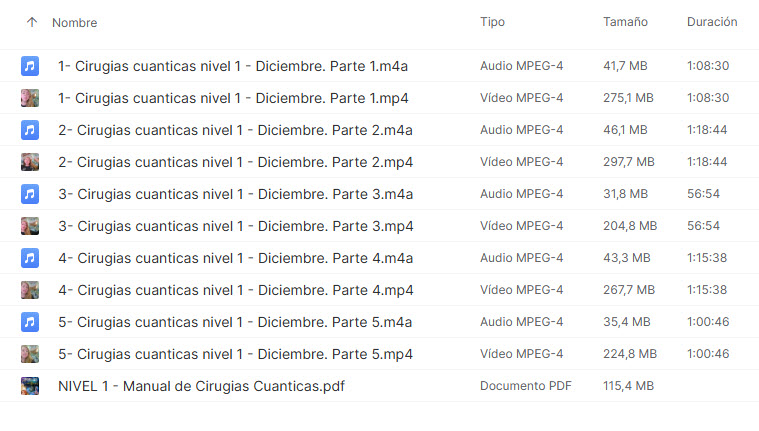Sort list by Duración column header
This screenshot has height=431, width=759.
pos(712,22)
